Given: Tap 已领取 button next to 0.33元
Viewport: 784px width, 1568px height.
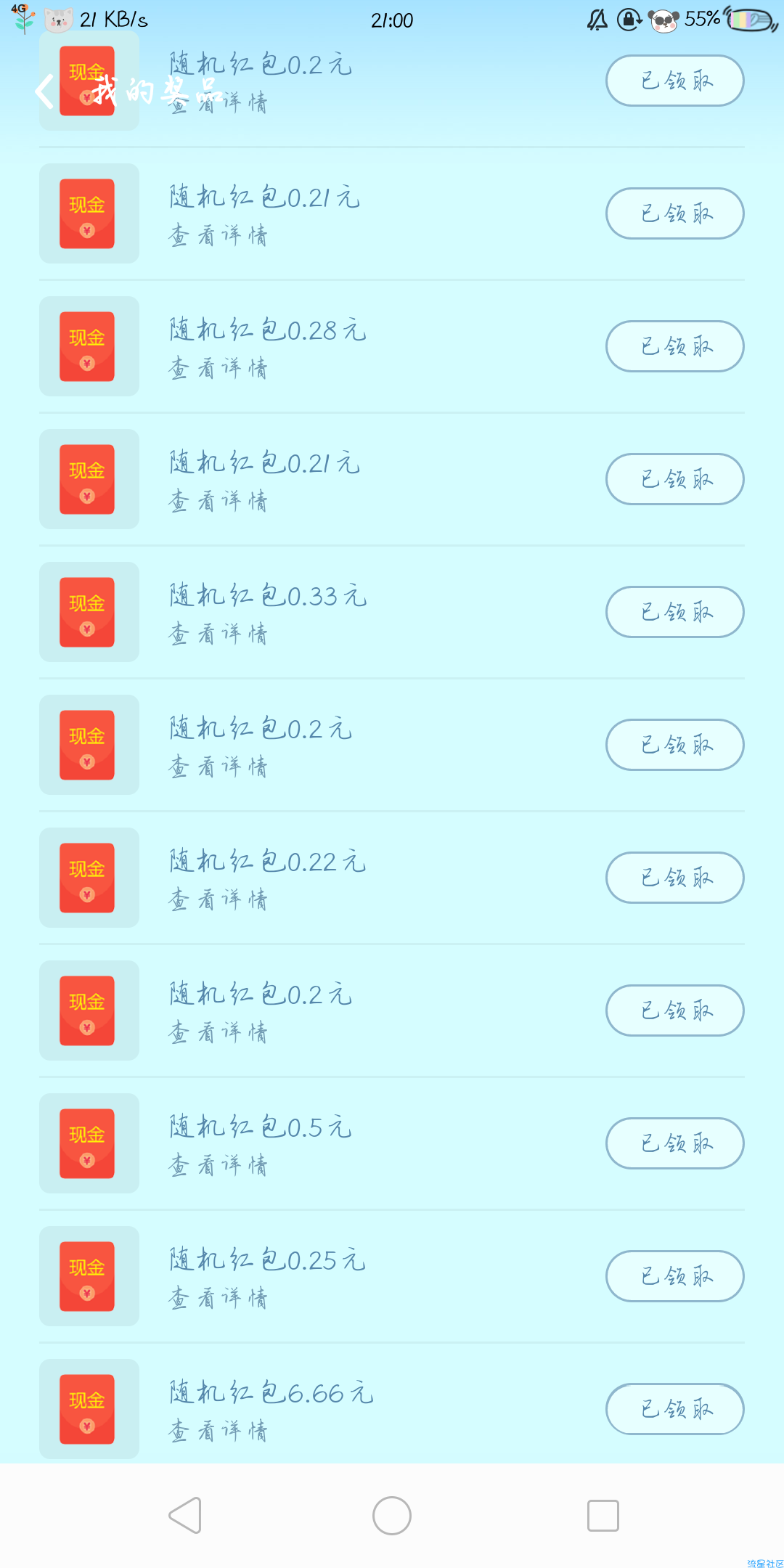Looking at the screenshot, I should coord(675,612).
